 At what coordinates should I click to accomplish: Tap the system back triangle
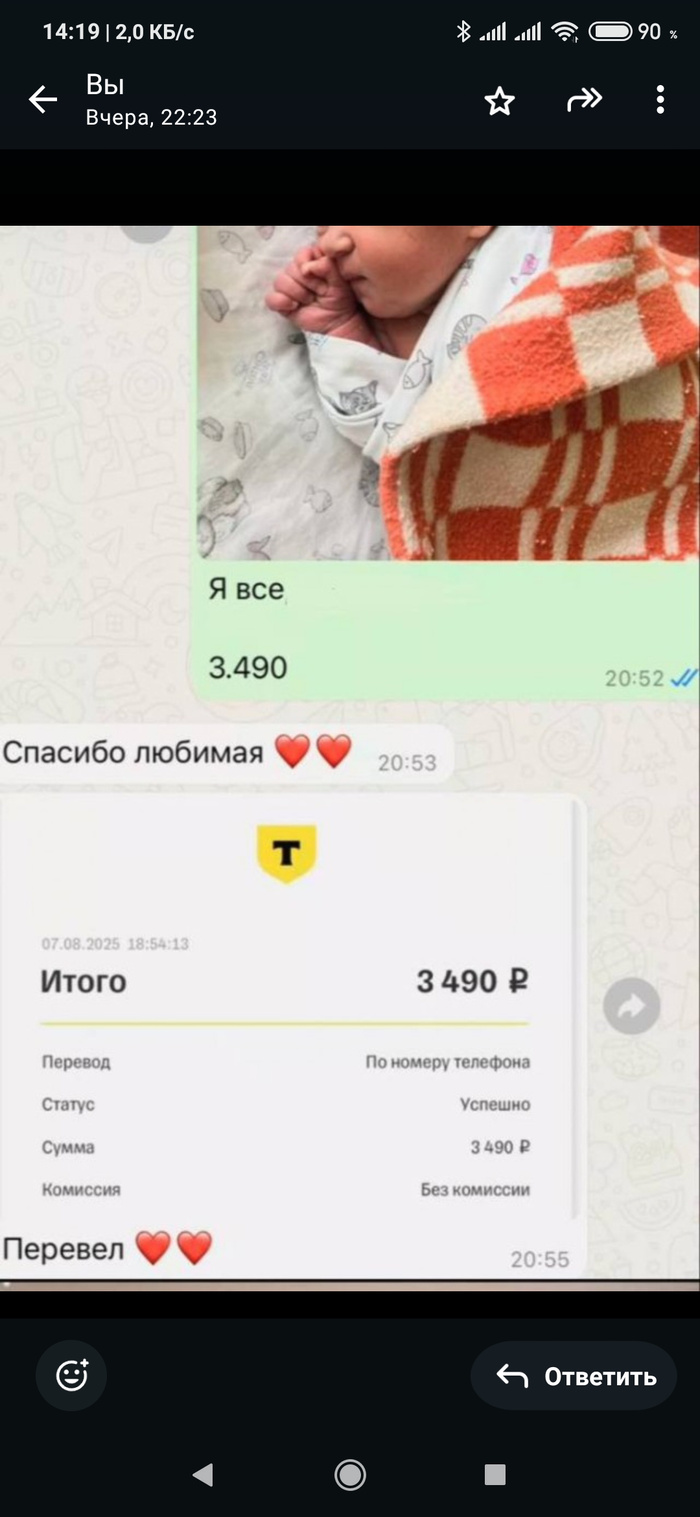tap(203, 1474)
